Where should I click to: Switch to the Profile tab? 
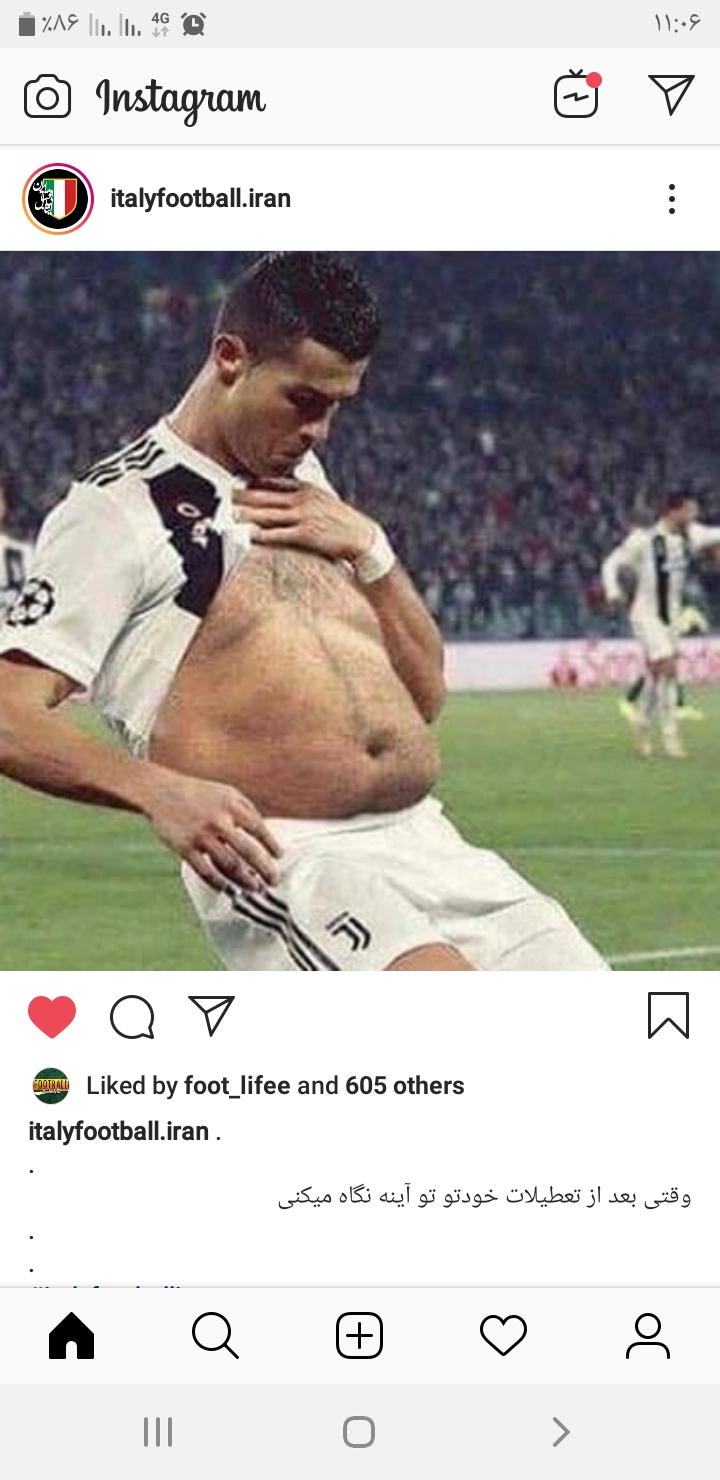pos(647,1336)
